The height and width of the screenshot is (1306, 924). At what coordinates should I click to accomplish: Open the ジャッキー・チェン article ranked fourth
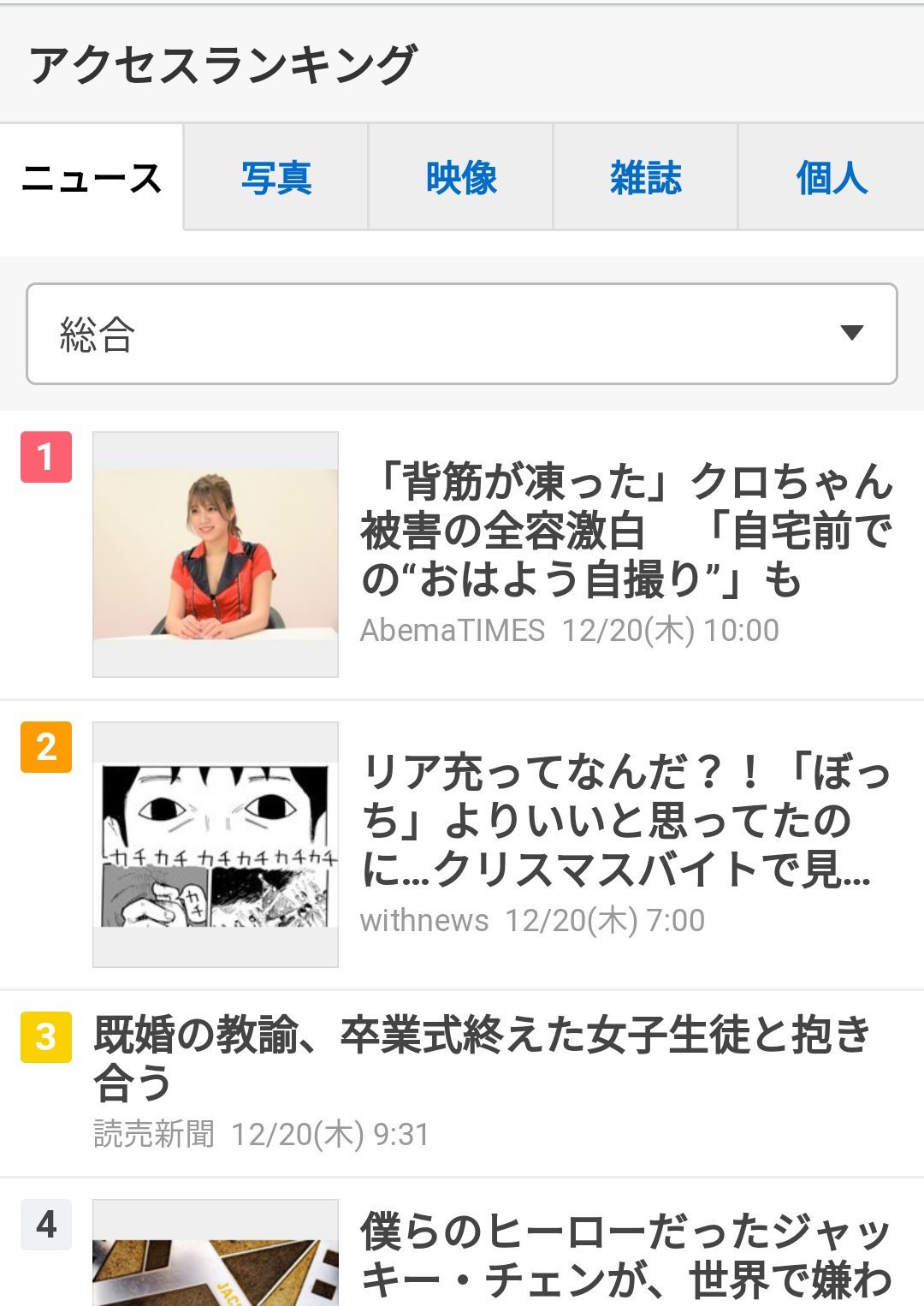tap(625, 1256)
